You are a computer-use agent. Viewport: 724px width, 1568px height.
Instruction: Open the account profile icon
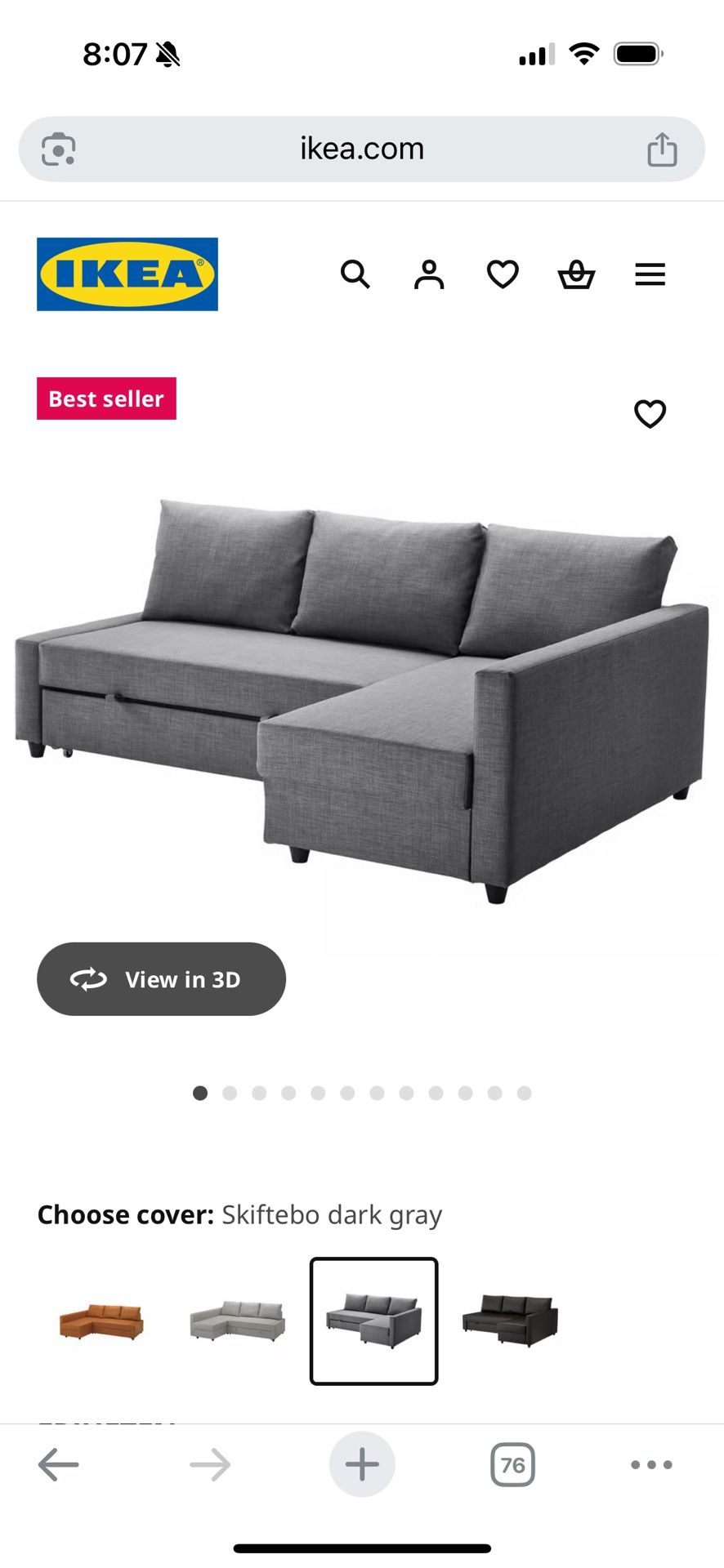428,274
